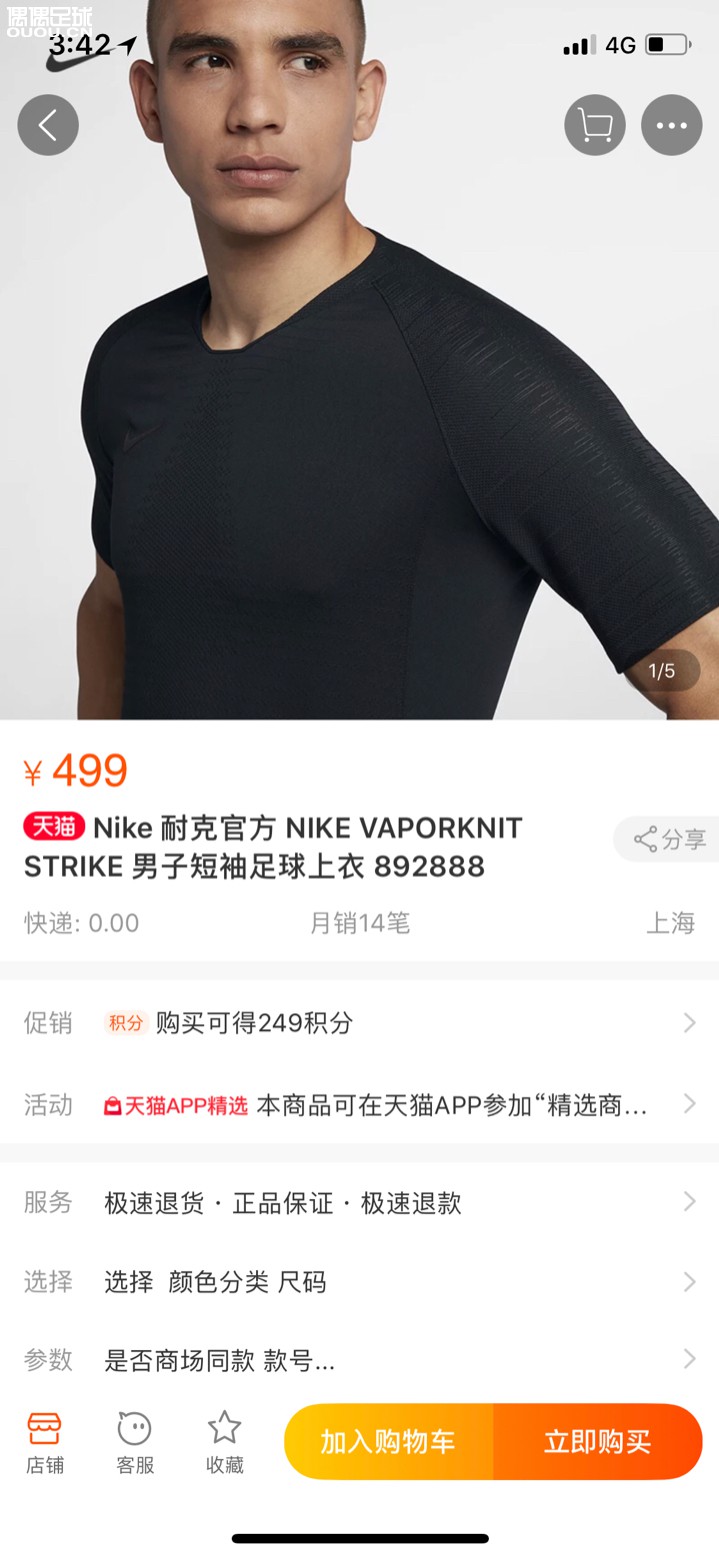Select 颜色分类 and 尺码 options
Screen dimensions: 719x1559
360,1281
